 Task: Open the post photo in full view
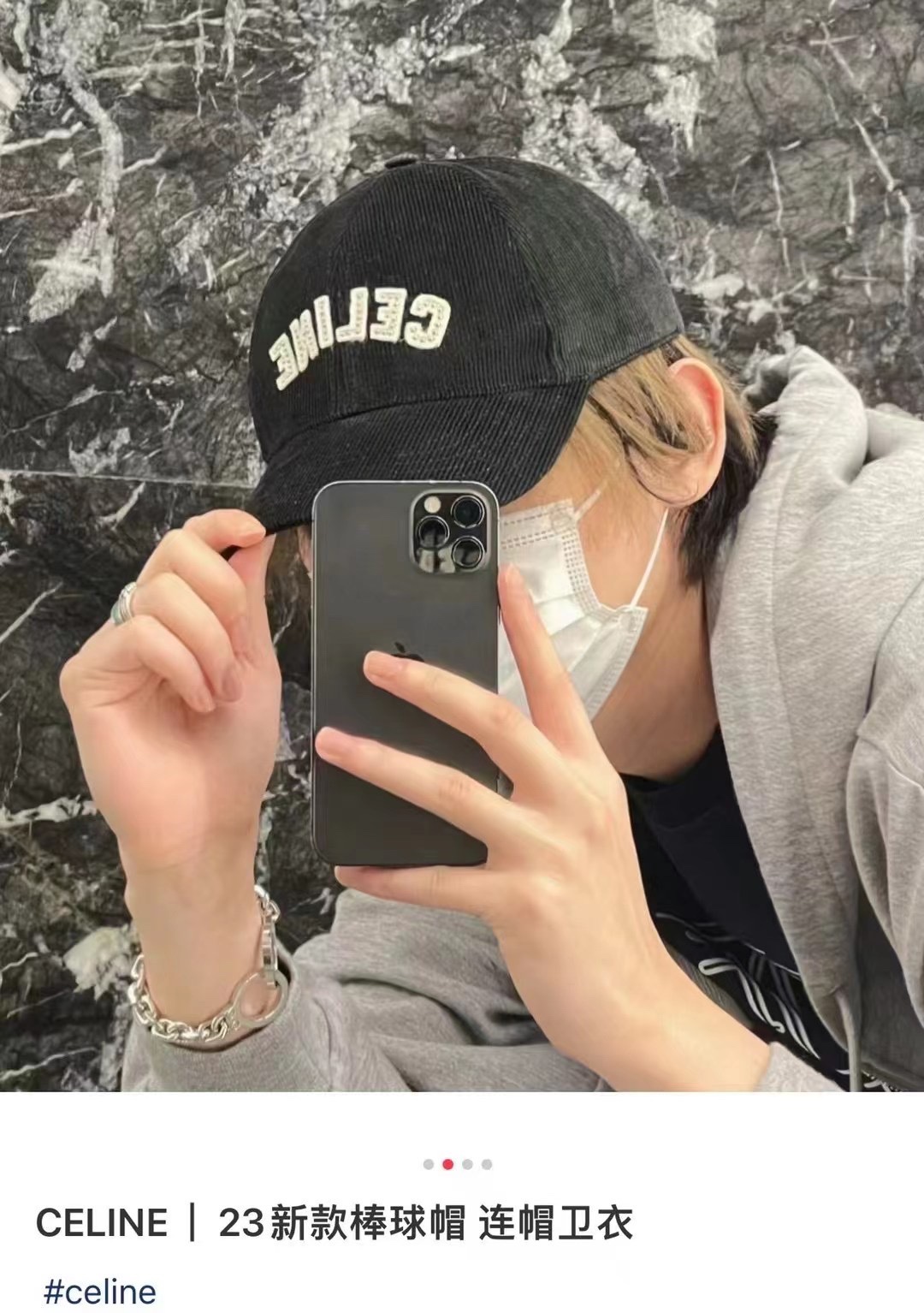pos(462,548)
